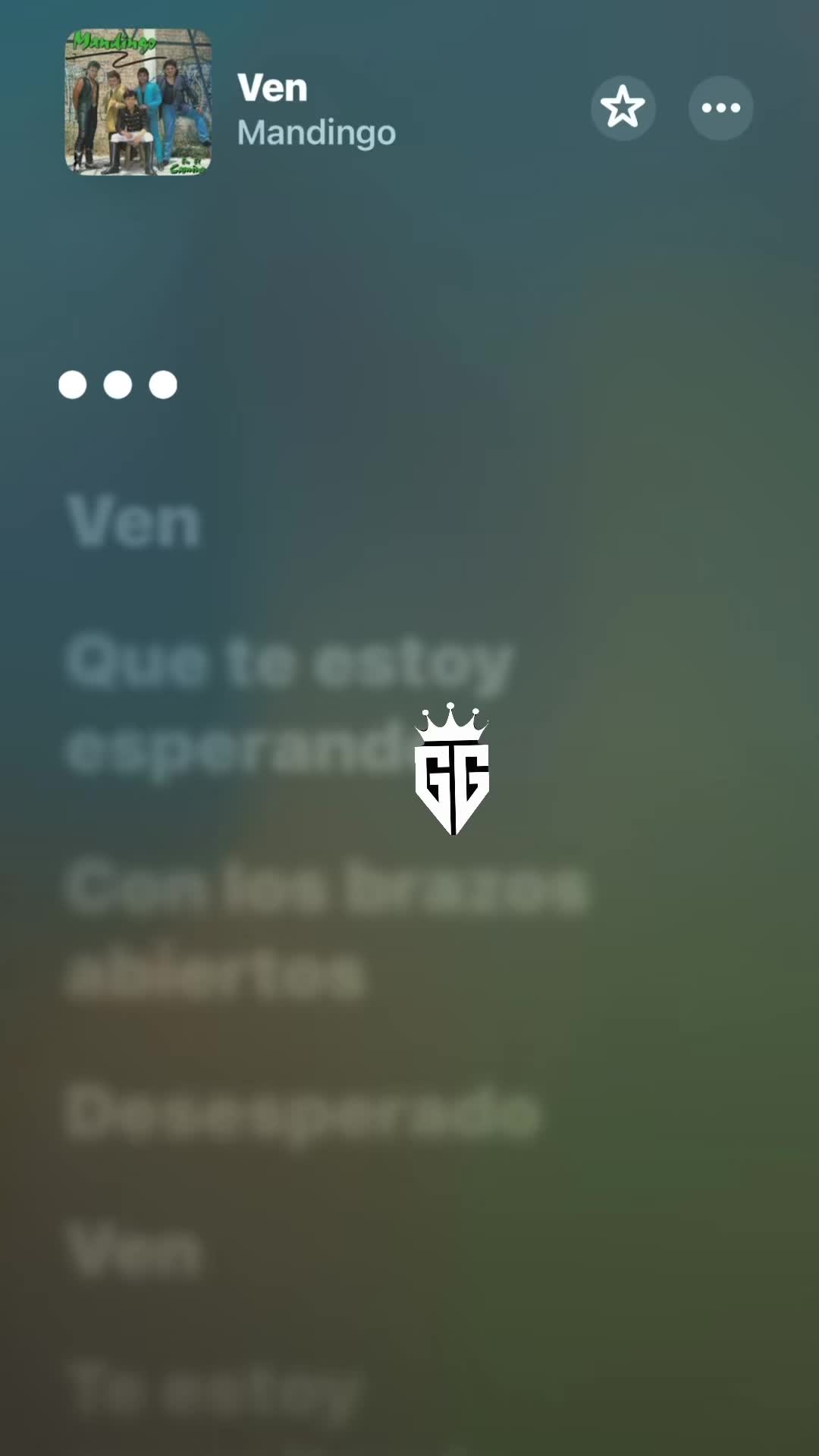Open the more options menu
Image resolution: width=819 pixels, height=1456 pixels.
(720, 108)
